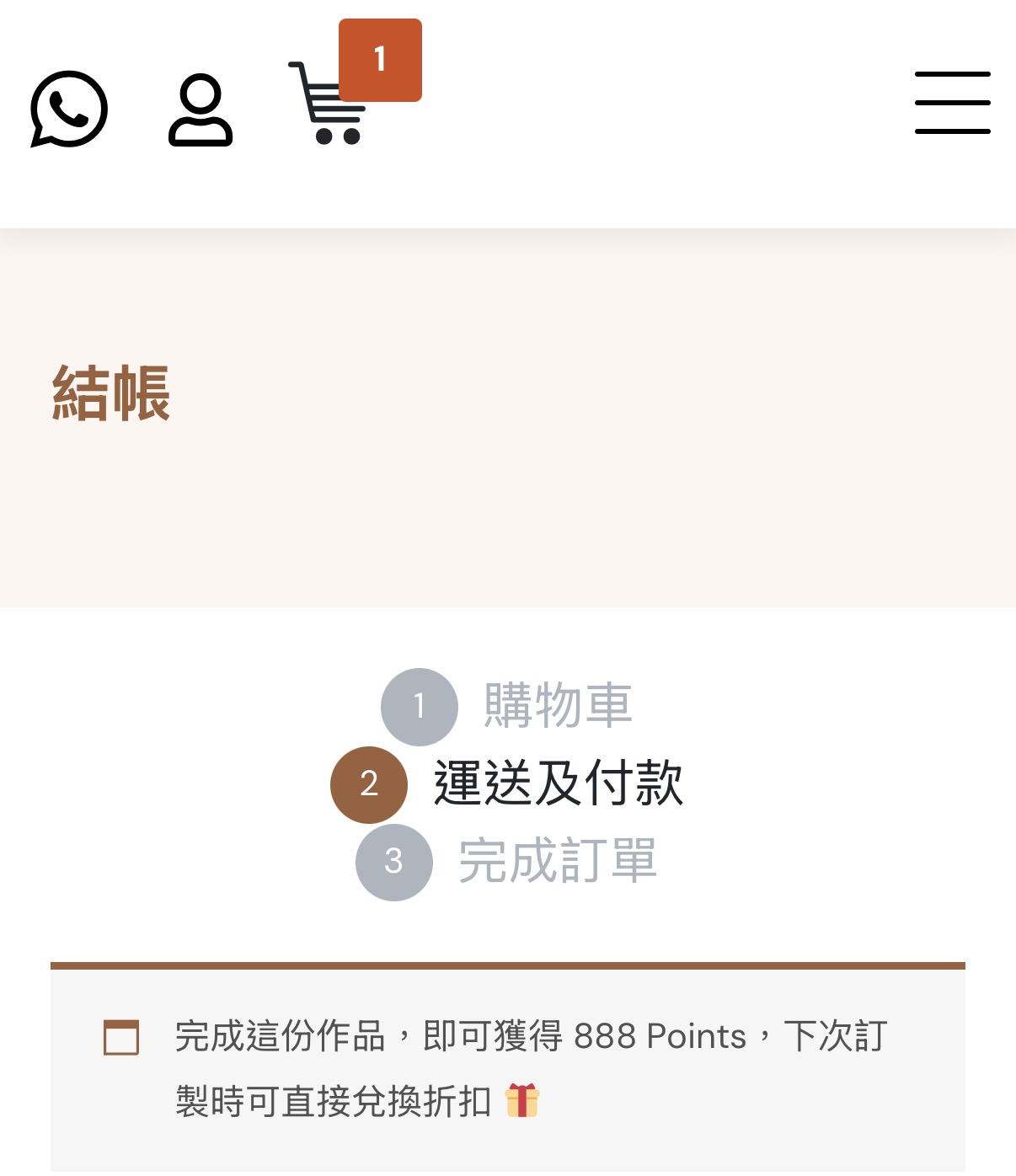
Task: View the shopping cart with 1 item
Action: point(330,104)
